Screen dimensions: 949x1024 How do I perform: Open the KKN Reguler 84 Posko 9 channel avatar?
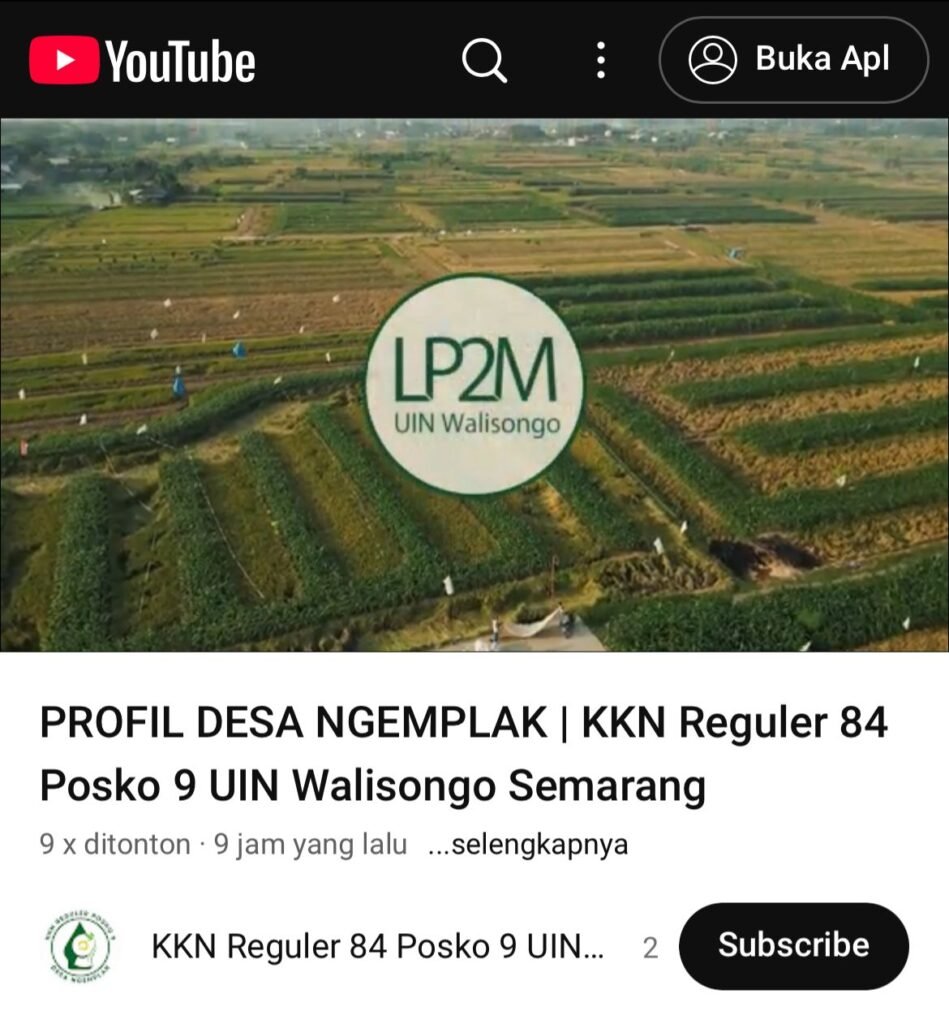pyautogui.click(x=81, y=946)
